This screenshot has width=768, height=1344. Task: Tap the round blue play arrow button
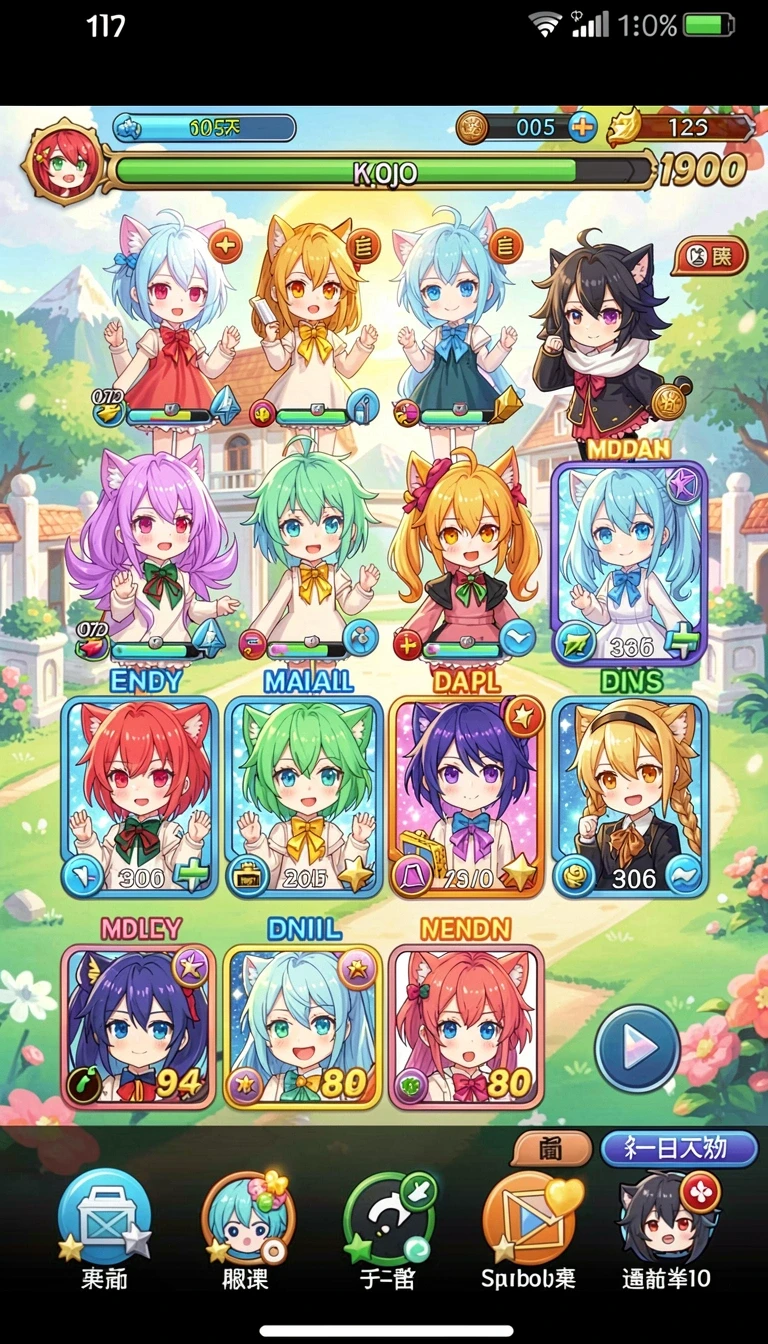637,1048
